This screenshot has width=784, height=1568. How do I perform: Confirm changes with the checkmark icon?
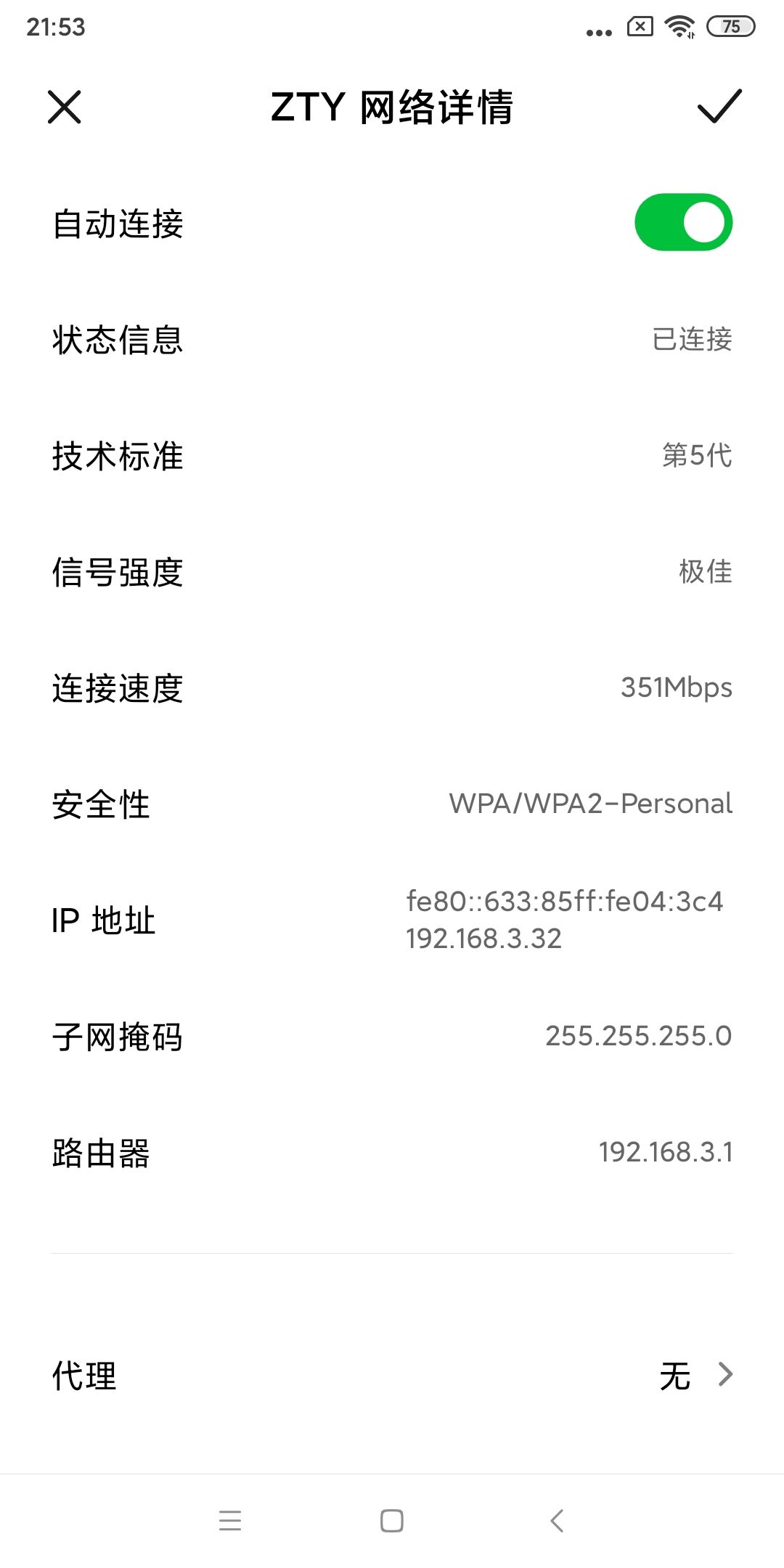(719, 106)
